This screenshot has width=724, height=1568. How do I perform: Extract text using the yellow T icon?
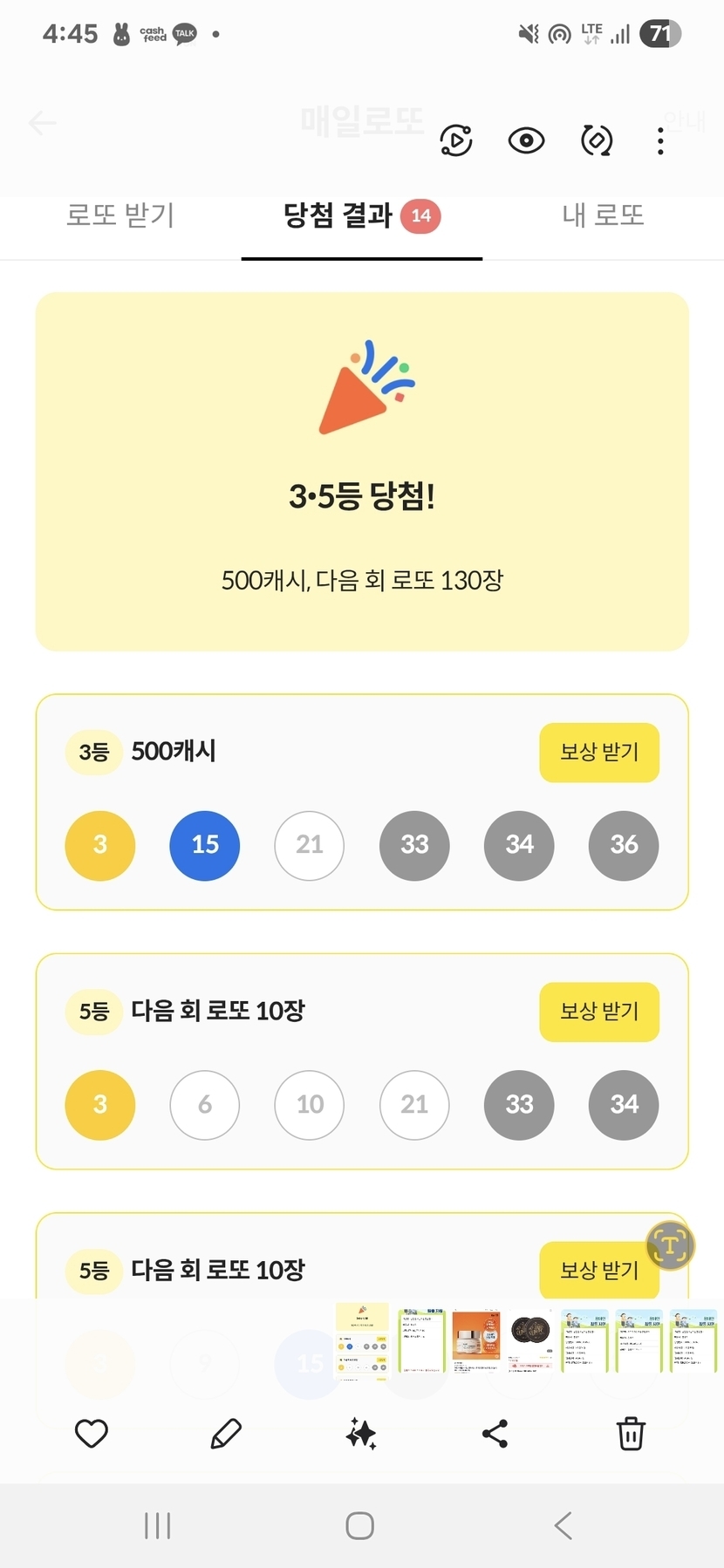click(x=670, y=1244)
